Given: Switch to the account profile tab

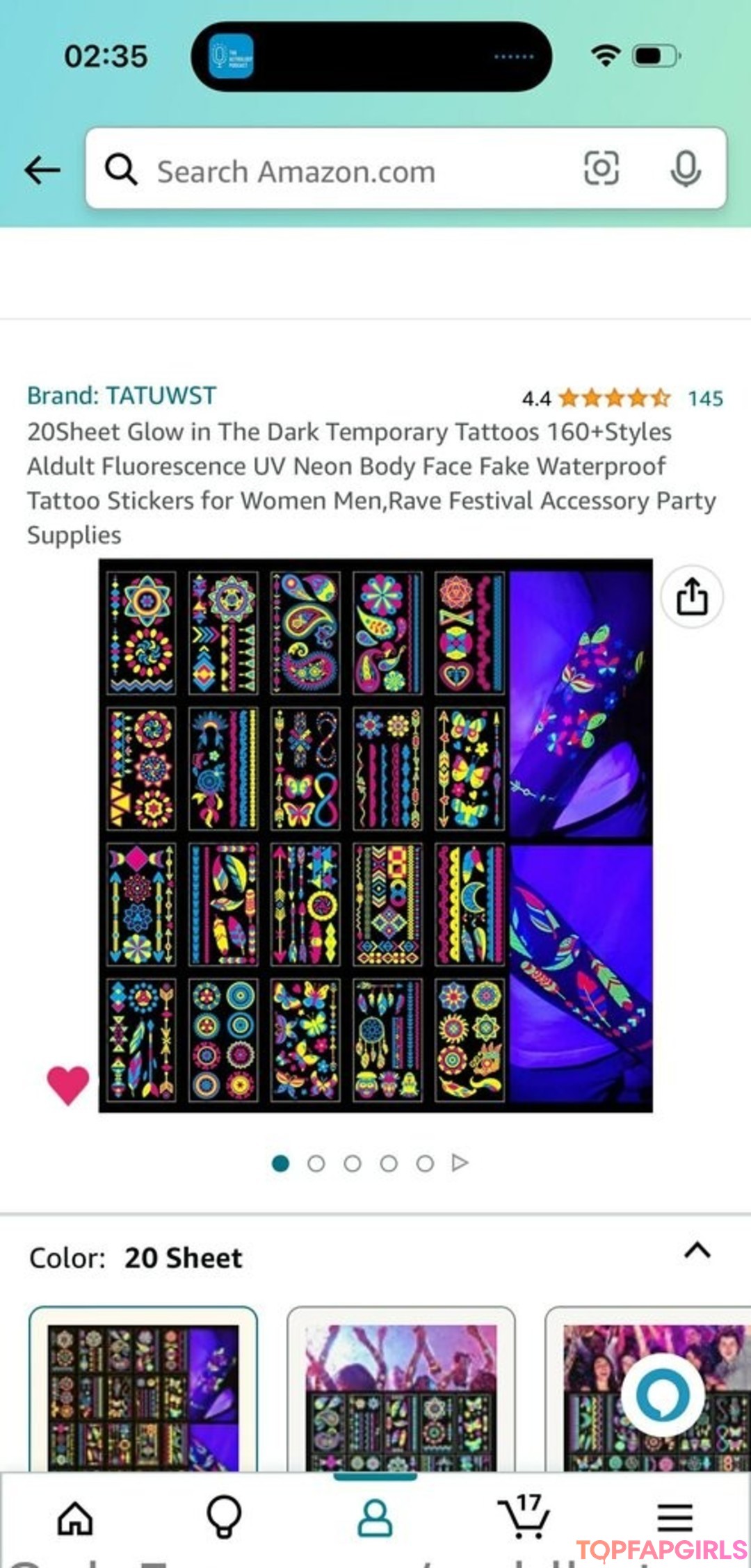Looking at the screenshot, I should tap(375, 1517).
